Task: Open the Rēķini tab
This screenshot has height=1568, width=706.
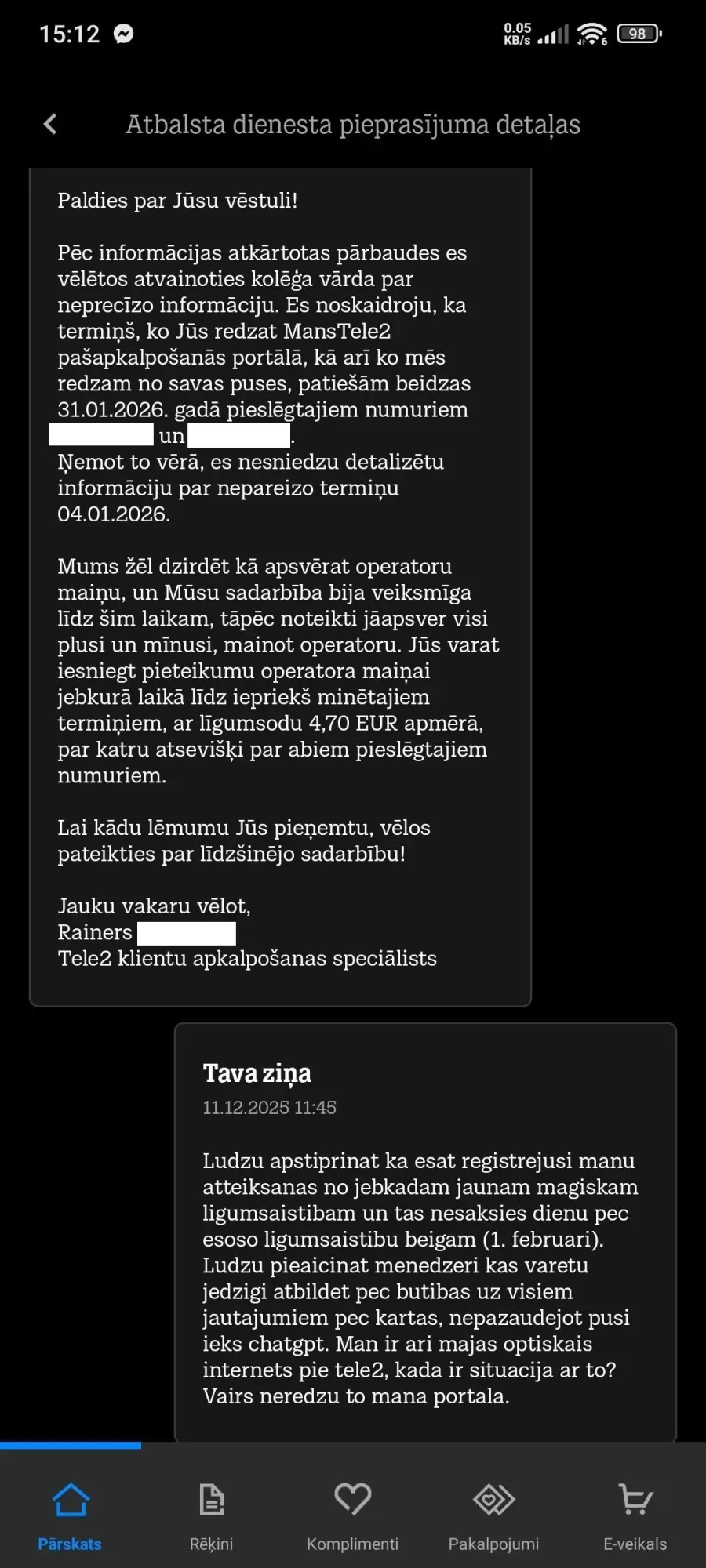Action: [x=211, y=1515]
